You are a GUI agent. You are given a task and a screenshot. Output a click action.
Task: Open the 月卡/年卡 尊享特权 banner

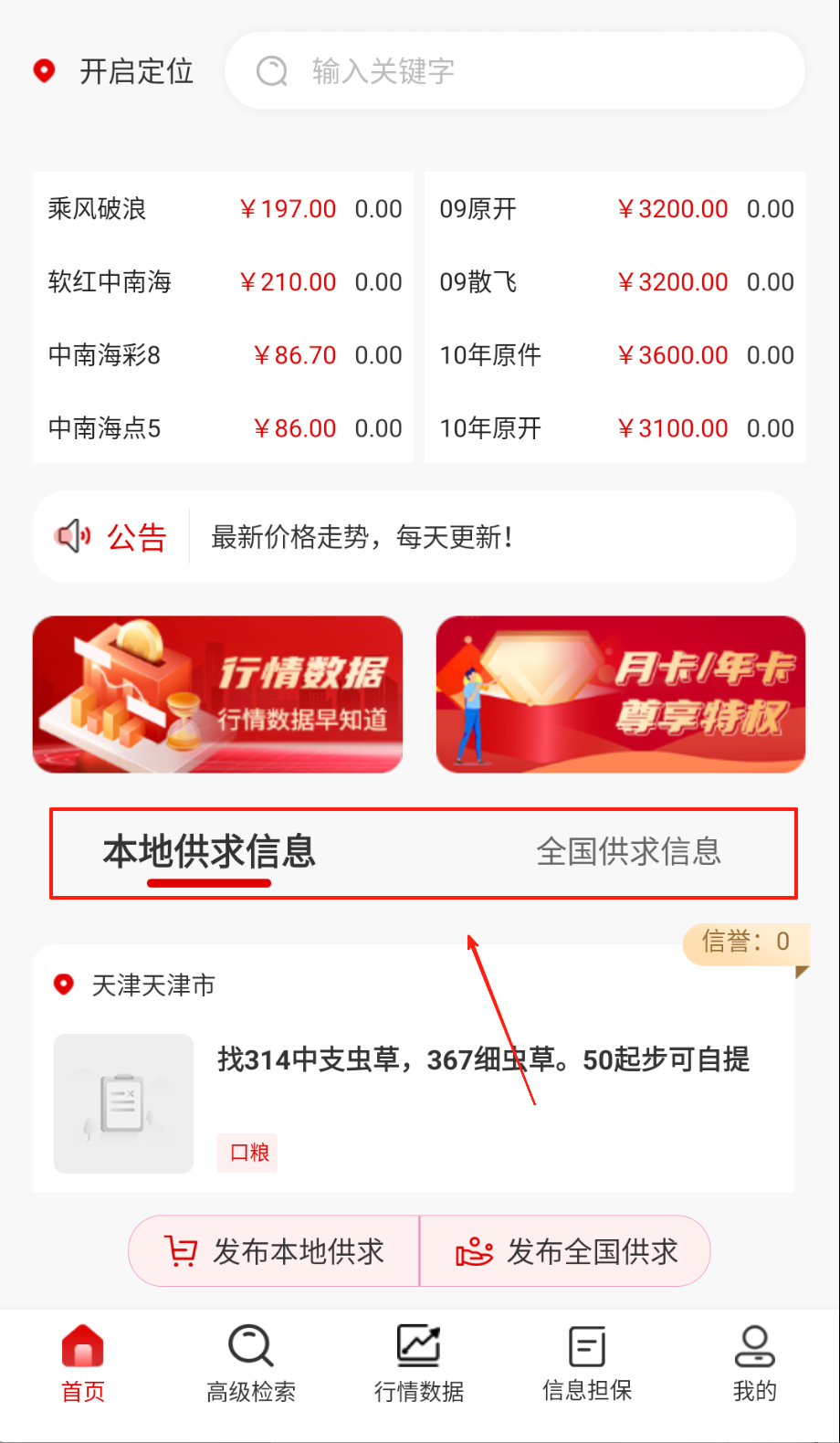click(621, 695)
